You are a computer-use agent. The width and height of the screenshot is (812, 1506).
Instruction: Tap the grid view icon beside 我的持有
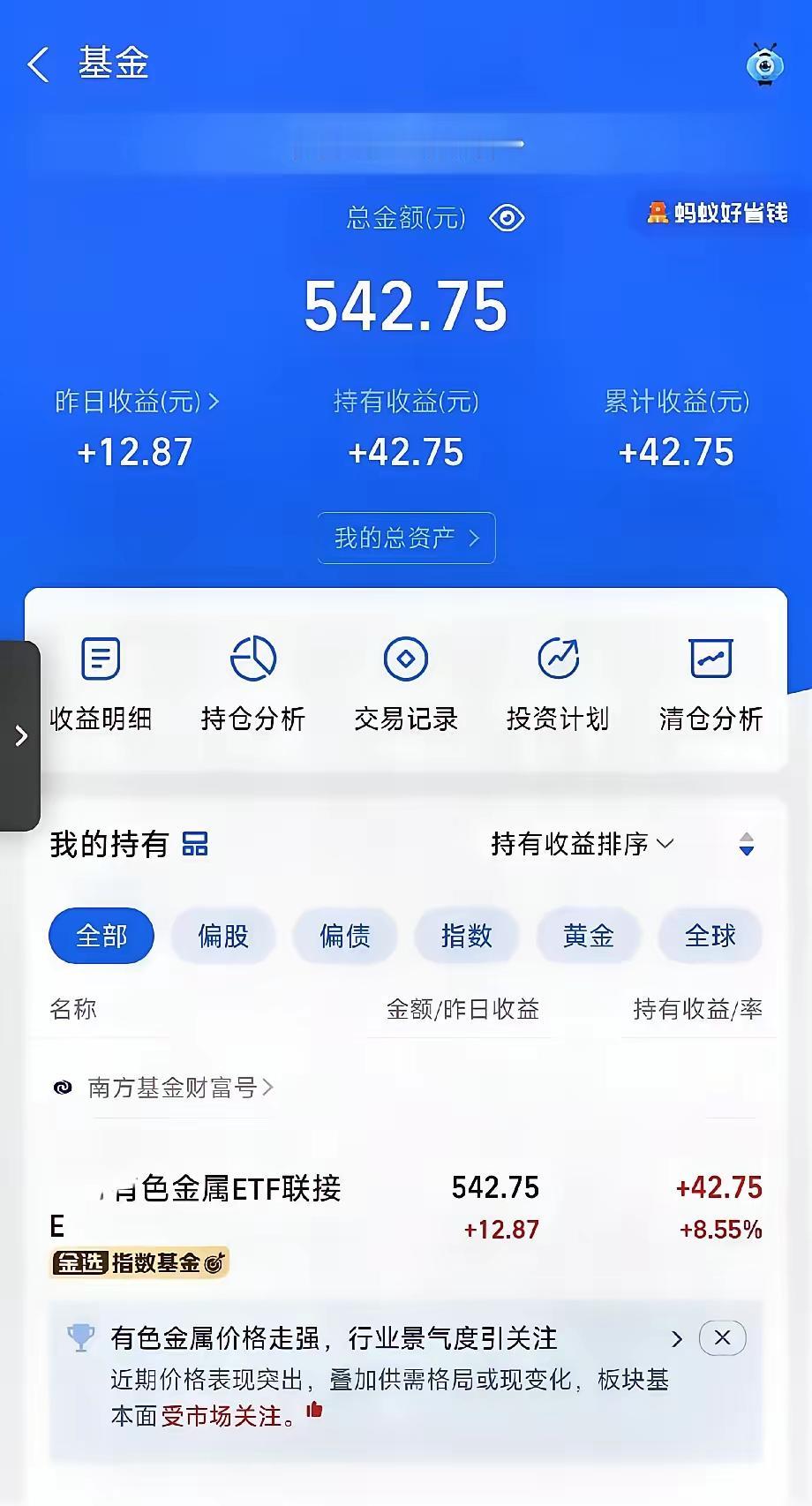pyautogui.click(x=196, y=844)
